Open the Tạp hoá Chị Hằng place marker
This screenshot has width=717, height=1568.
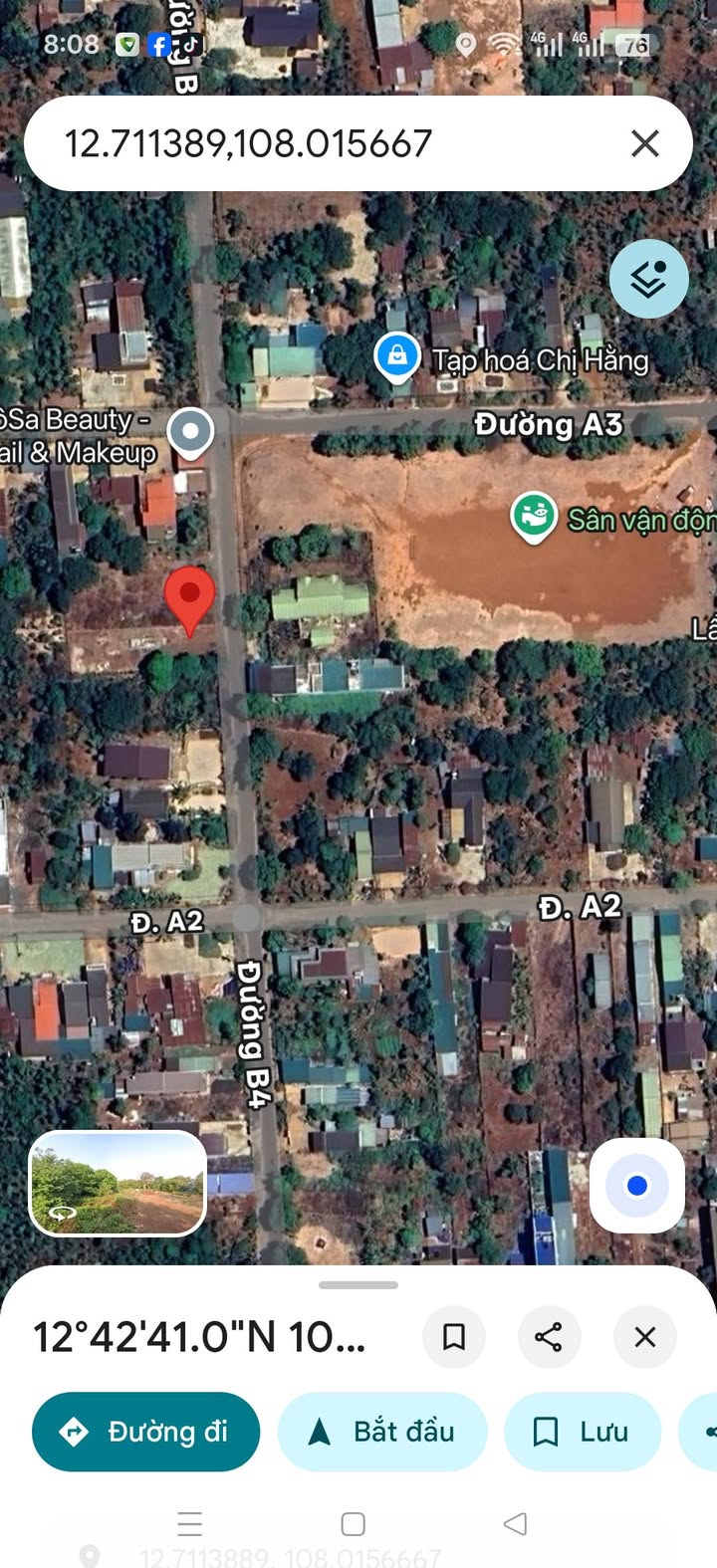[x=396, y=355]
